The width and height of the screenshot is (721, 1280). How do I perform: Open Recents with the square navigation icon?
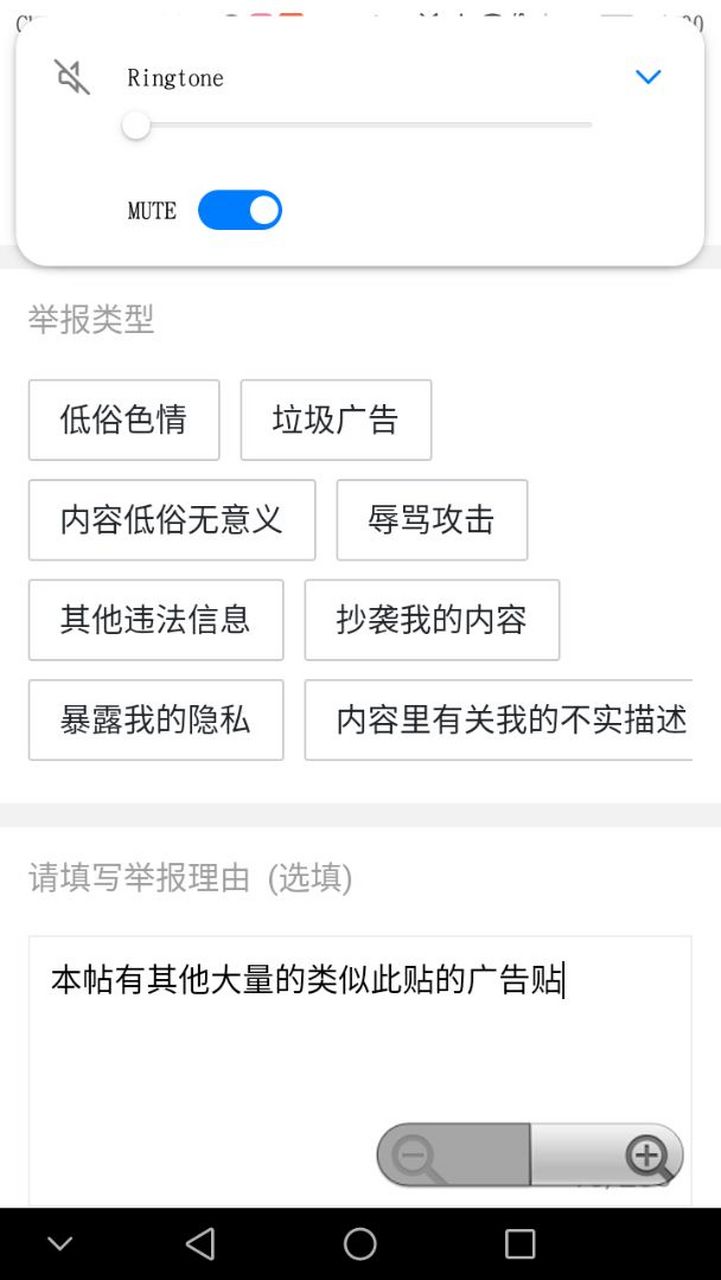519,1242
